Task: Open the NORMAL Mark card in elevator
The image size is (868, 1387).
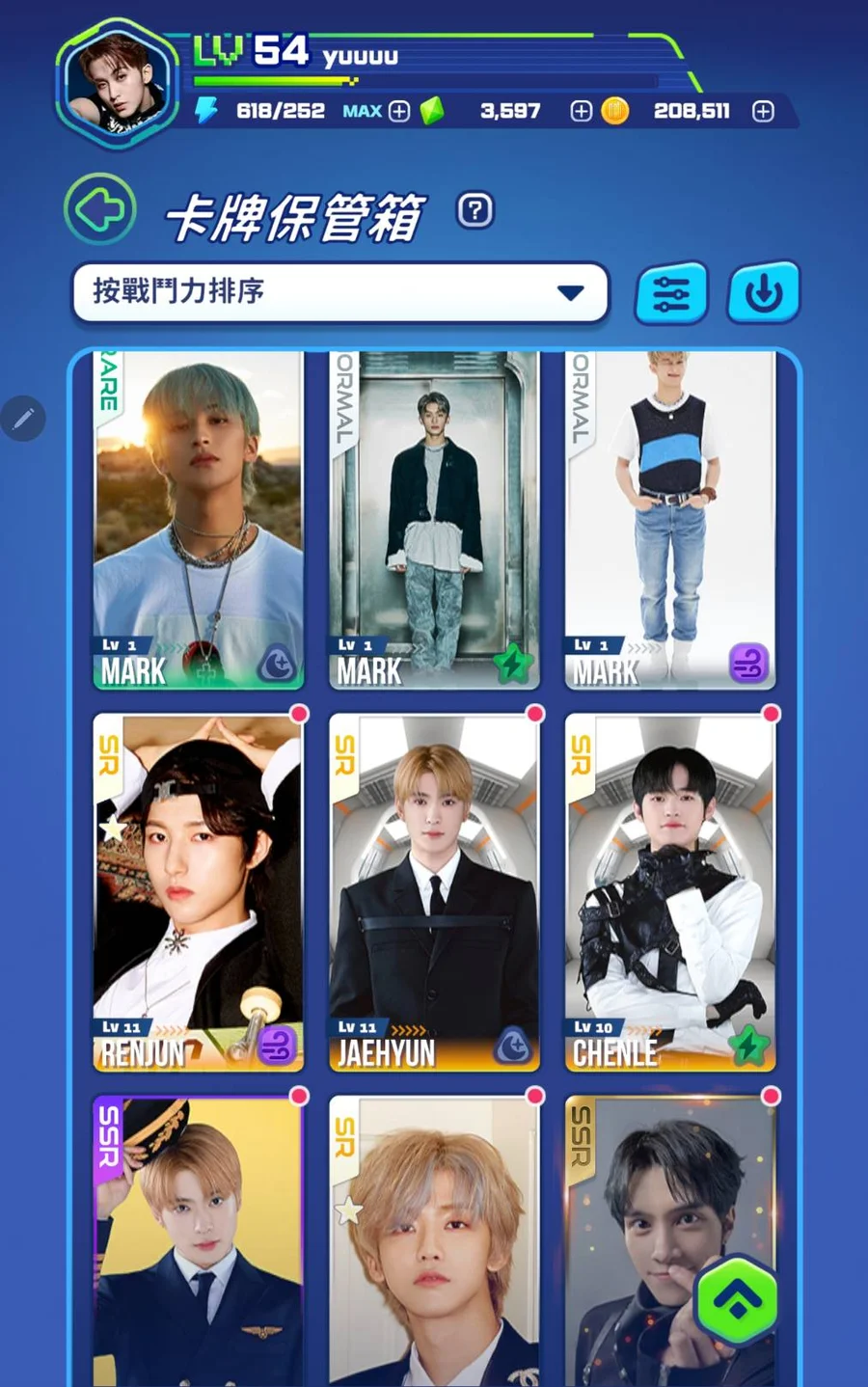Action: pyautogui.click(x=434, y=519)
